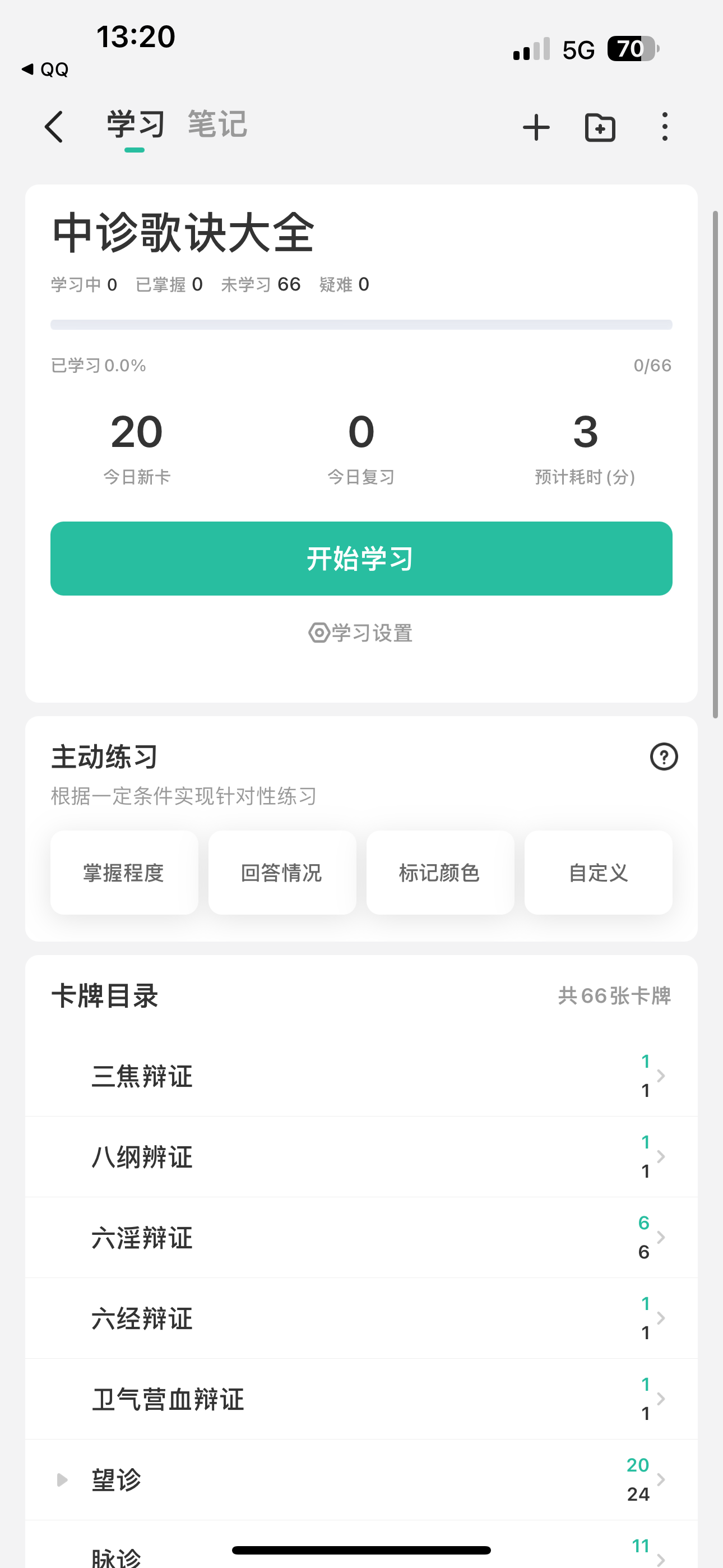Viewport: 723px width, 1568px height.
Task: Select 回答情况 practice mode
Action: (x=282, y=872)
